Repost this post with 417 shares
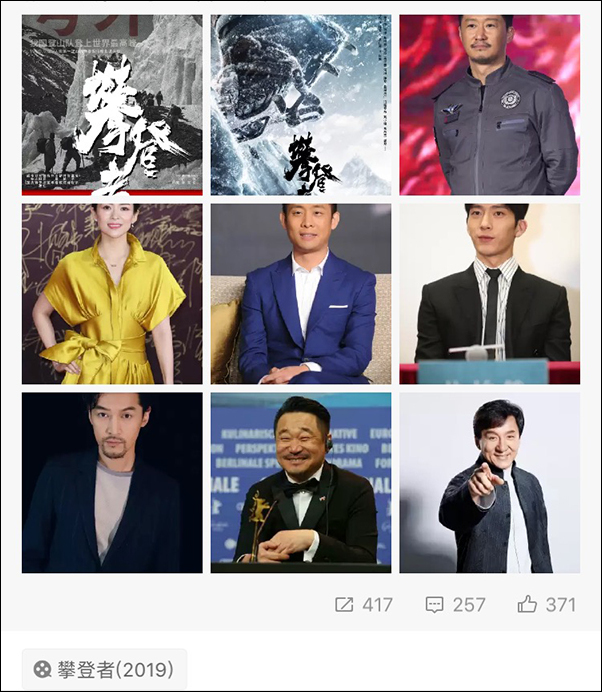 point(364,605)
